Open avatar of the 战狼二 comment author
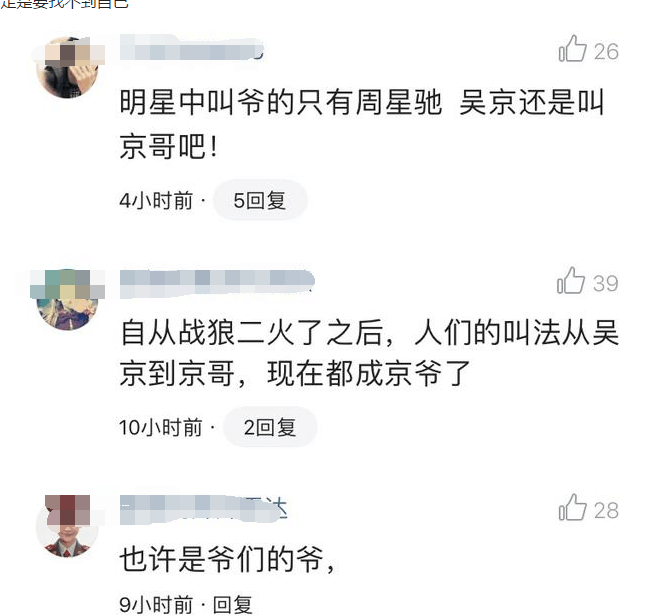 [x=67, y=298]
